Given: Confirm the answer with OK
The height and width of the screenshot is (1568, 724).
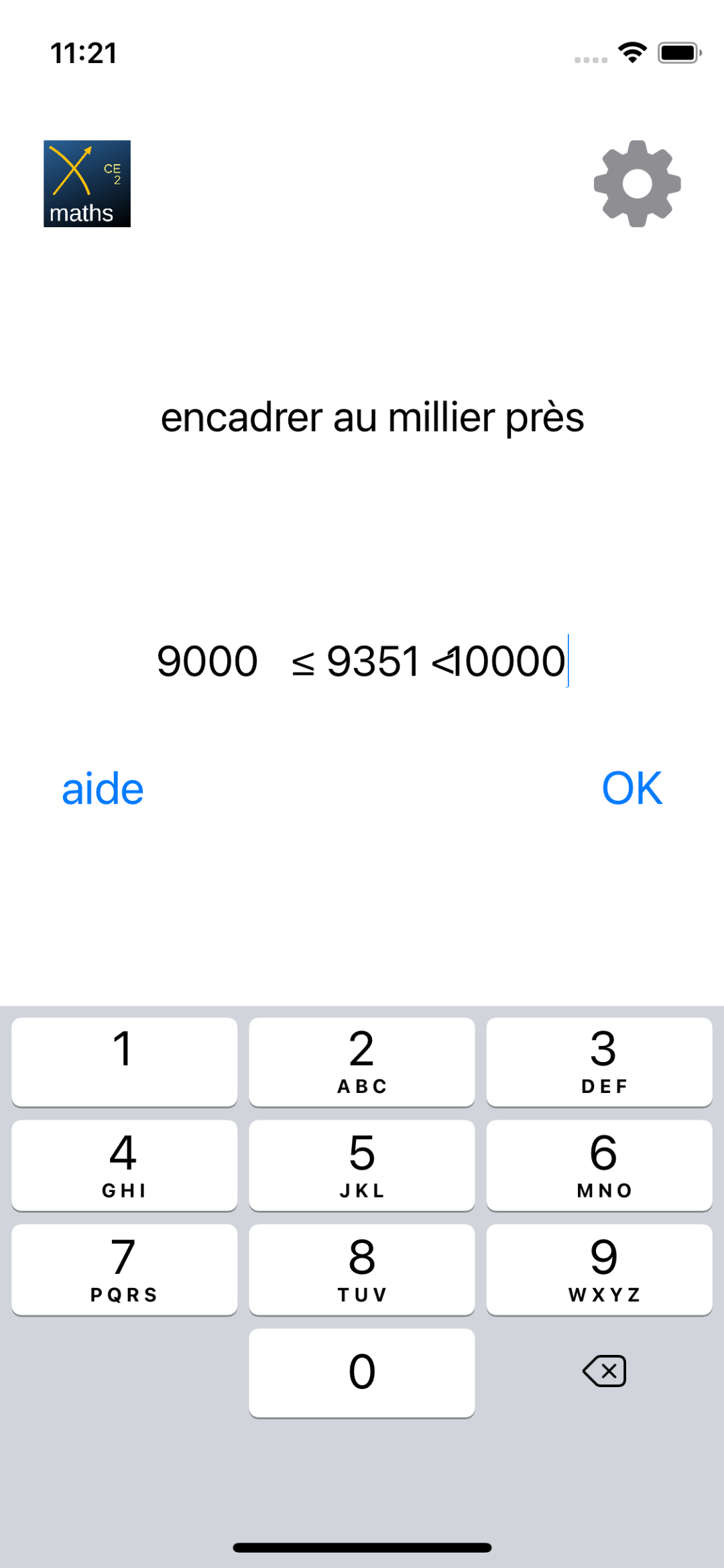Looking at the screenshot, I should coord(631,788).
